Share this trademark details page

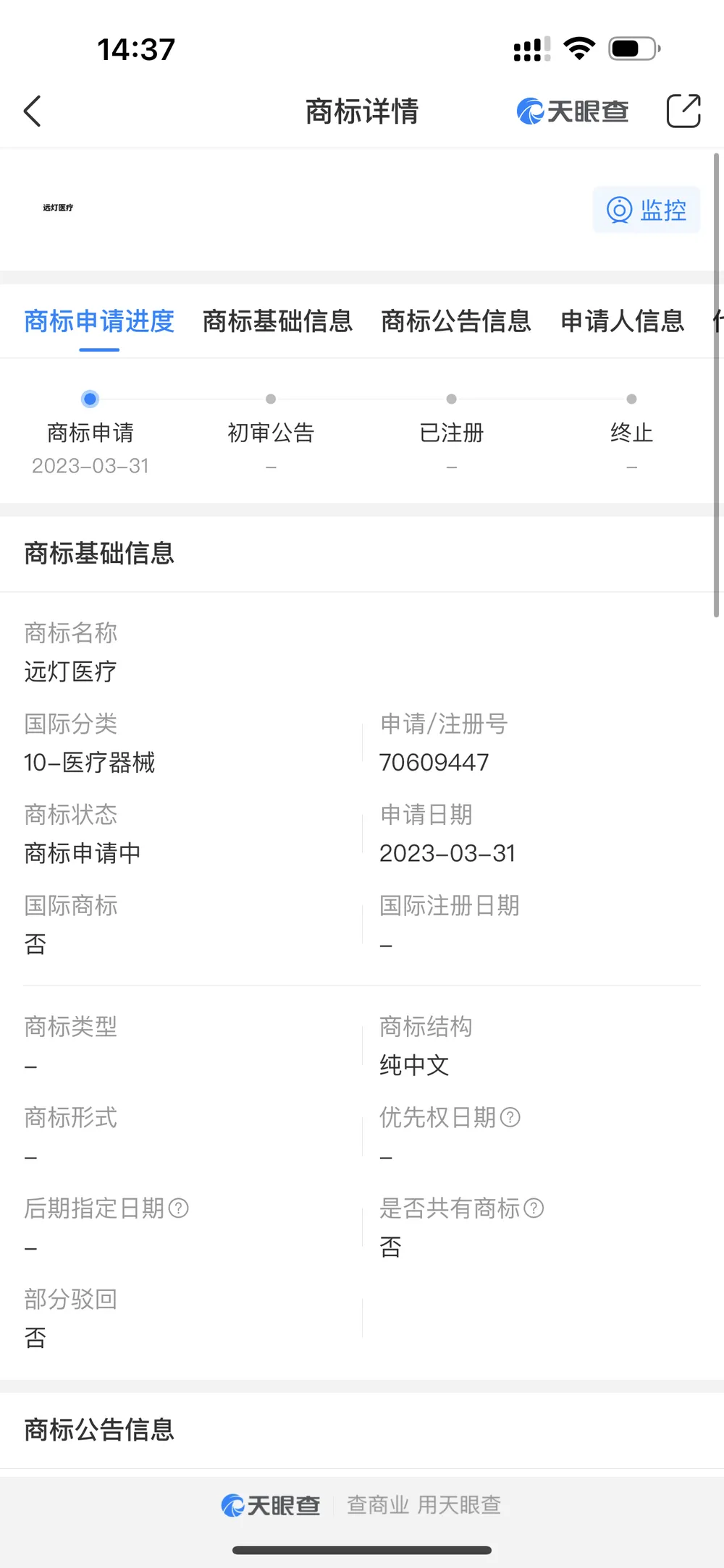683,111
